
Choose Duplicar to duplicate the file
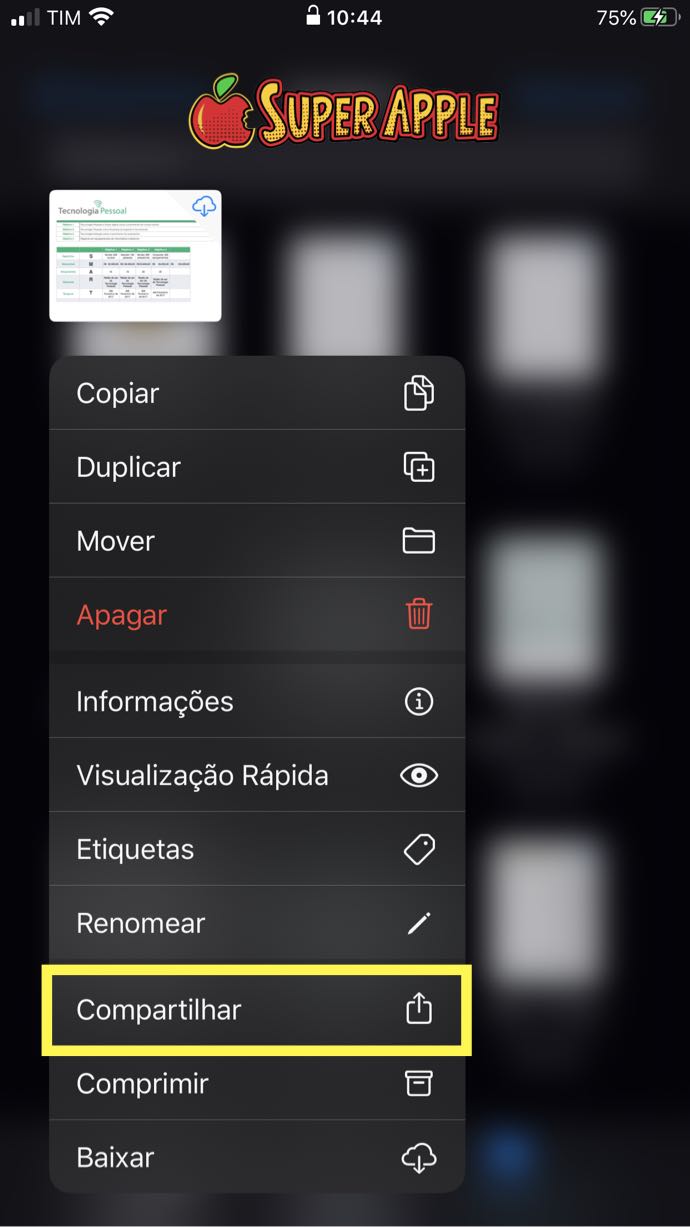click(256, 467)
